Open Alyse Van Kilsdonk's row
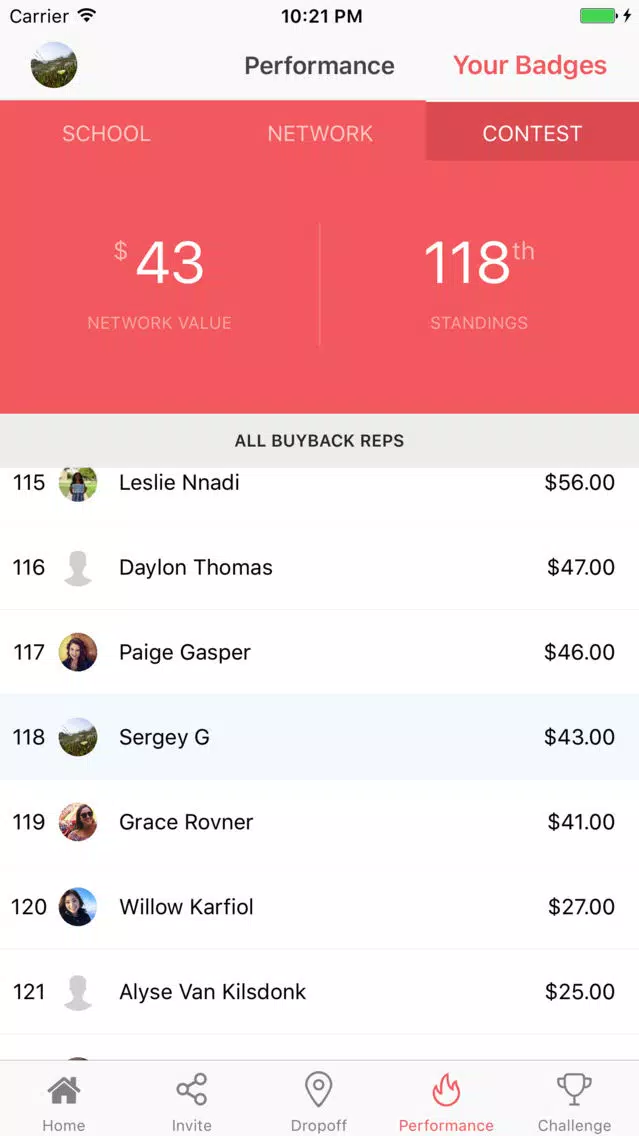This screenshot has height=1136, width=639. tap(320, 991)
